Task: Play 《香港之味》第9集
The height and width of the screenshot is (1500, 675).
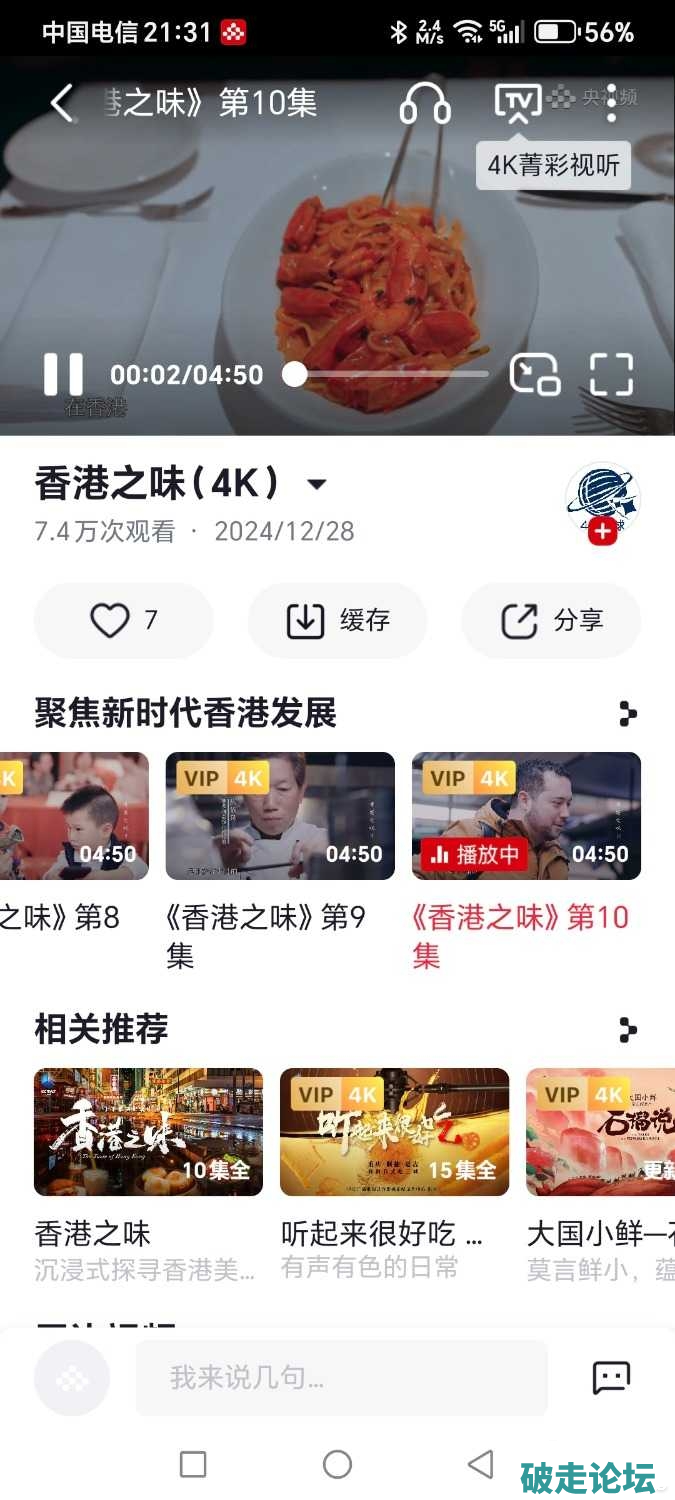Action: pos(280,817)
